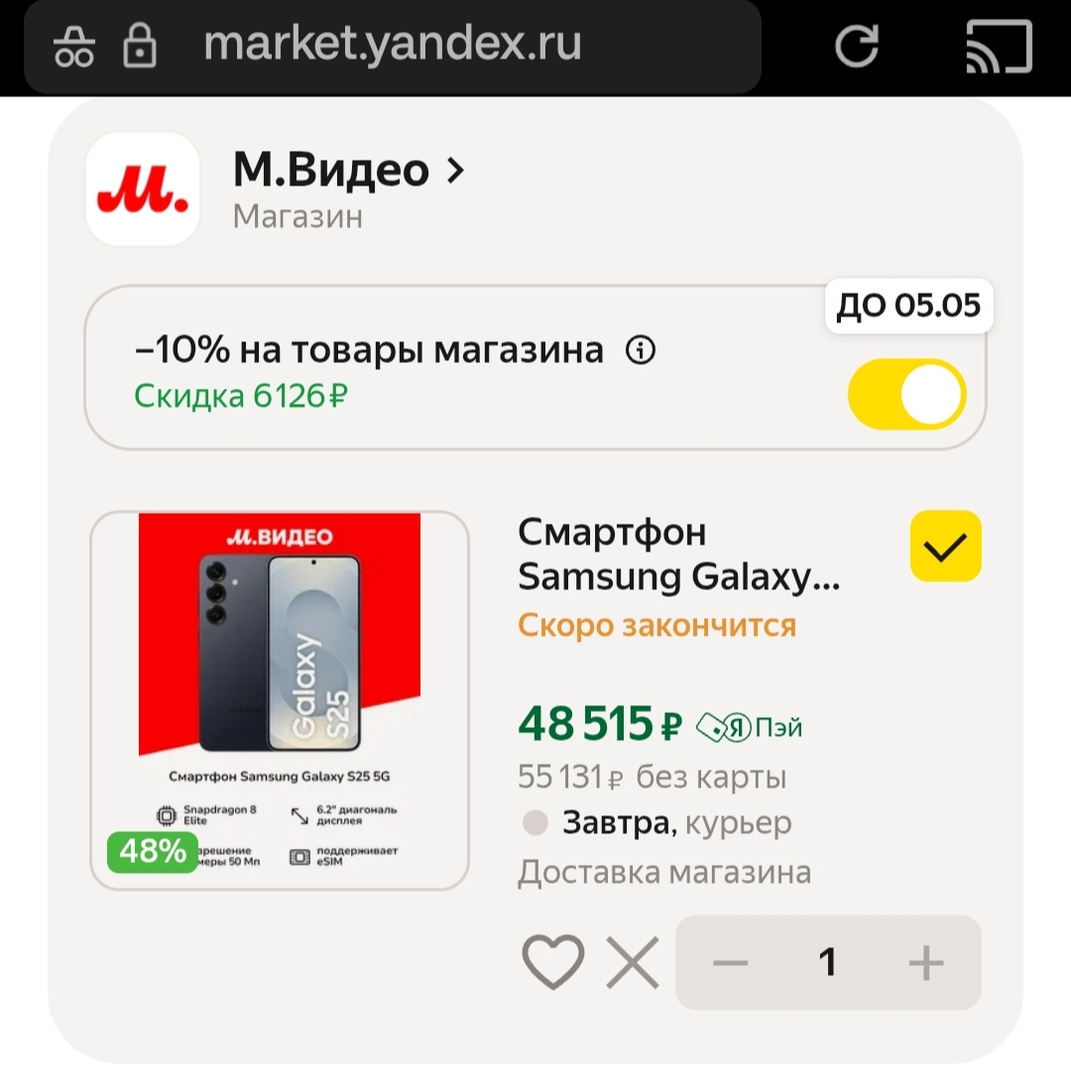
Task: Disable the −10% store discount switch
Action: pyautogui.click(x=906, y=395)
